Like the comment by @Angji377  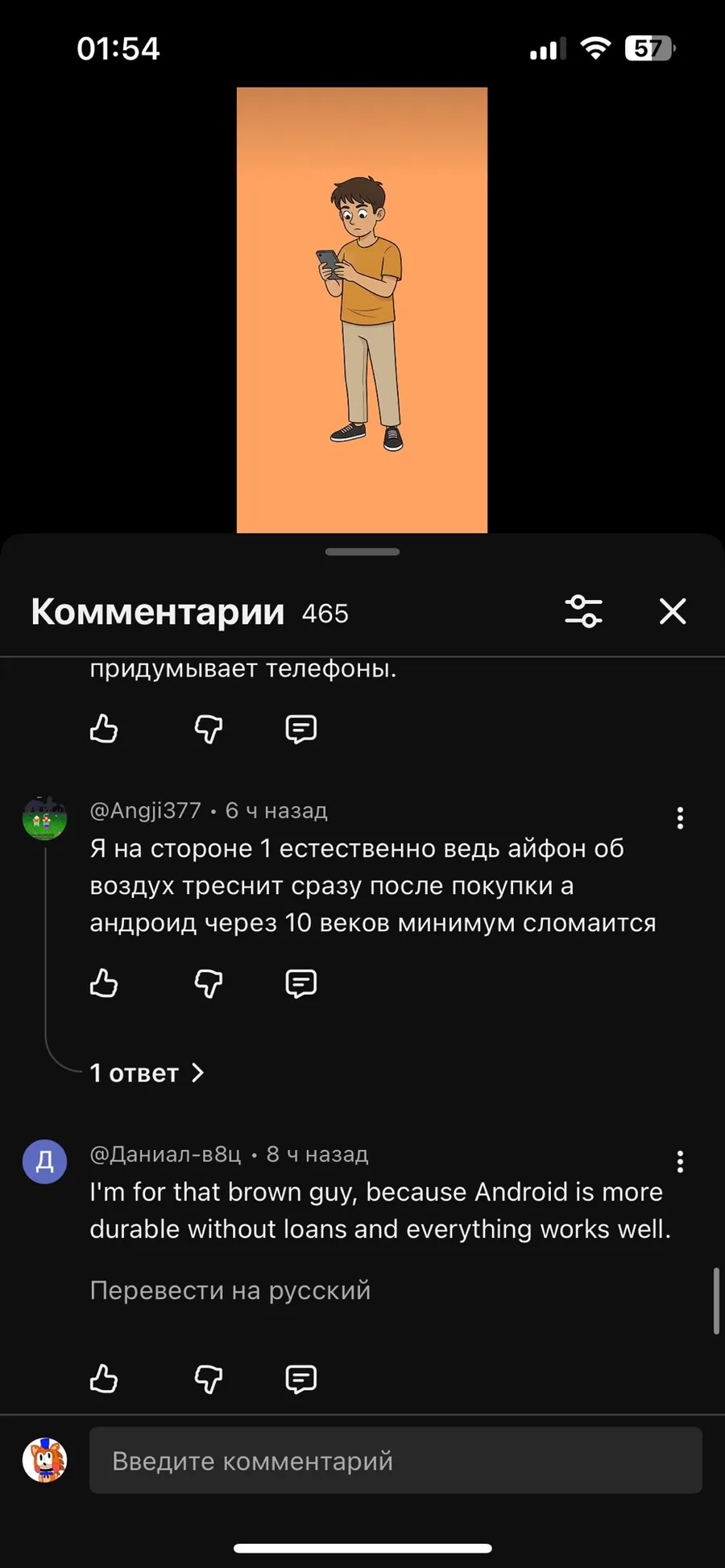[x=104, y=983]
